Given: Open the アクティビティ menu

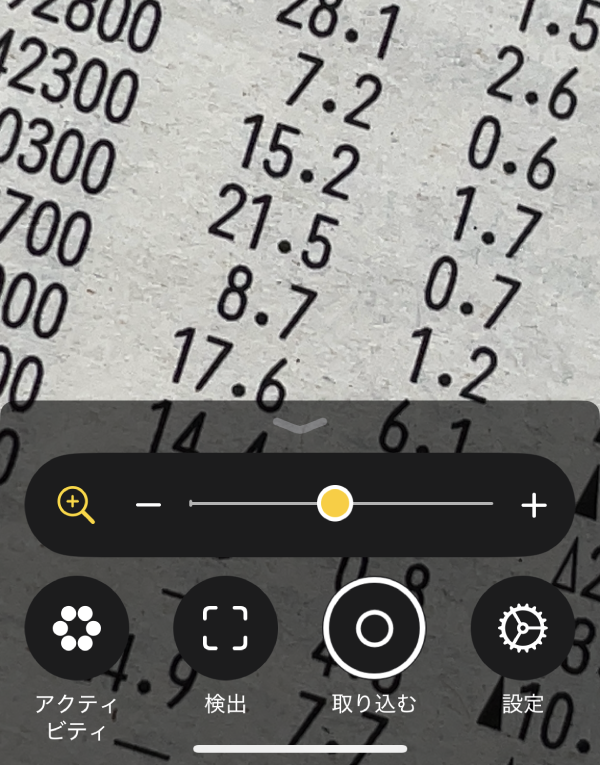Looking at the screenshot, I should pyautogui.click(x=77, y=629).
